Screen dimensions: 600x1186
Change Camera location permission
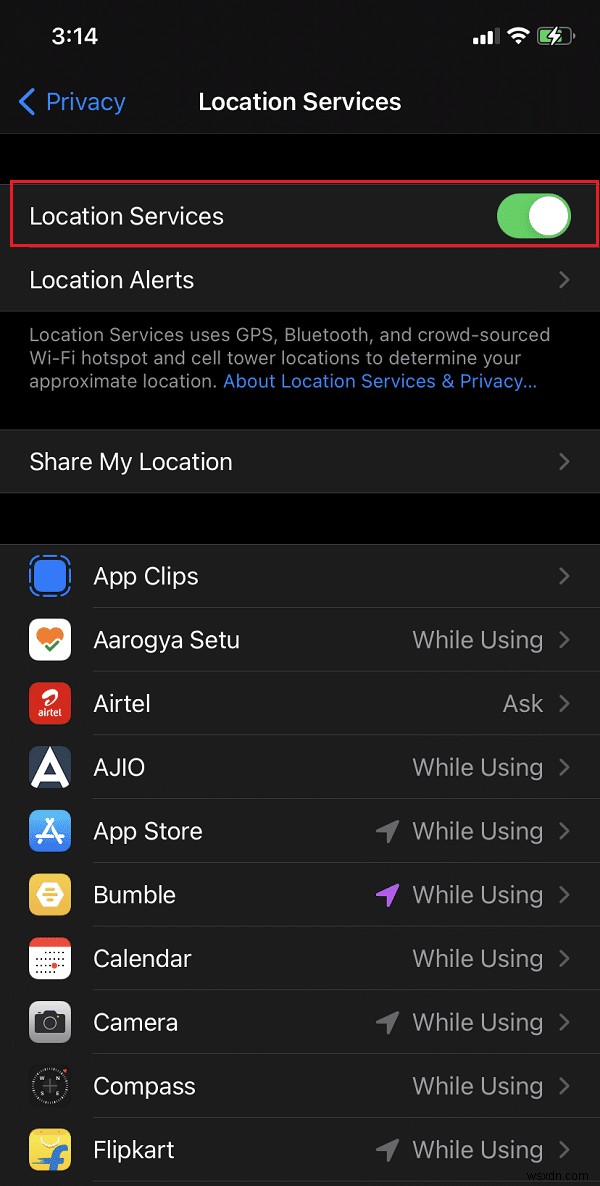click(300, 1022)
